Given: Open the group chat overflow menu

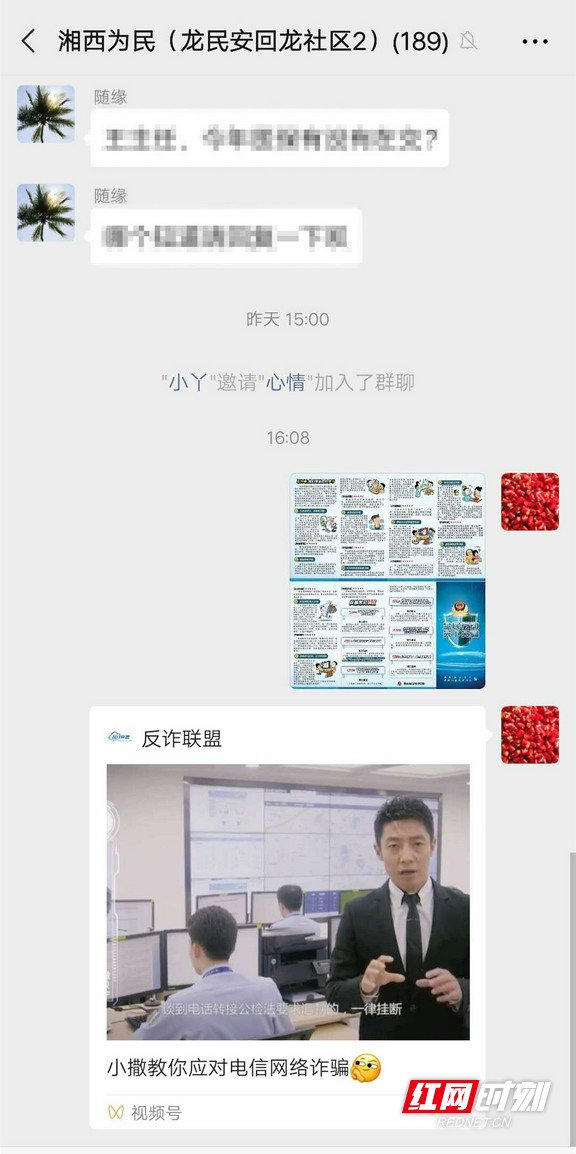Looking at the screenshot, I should point(535,42).
